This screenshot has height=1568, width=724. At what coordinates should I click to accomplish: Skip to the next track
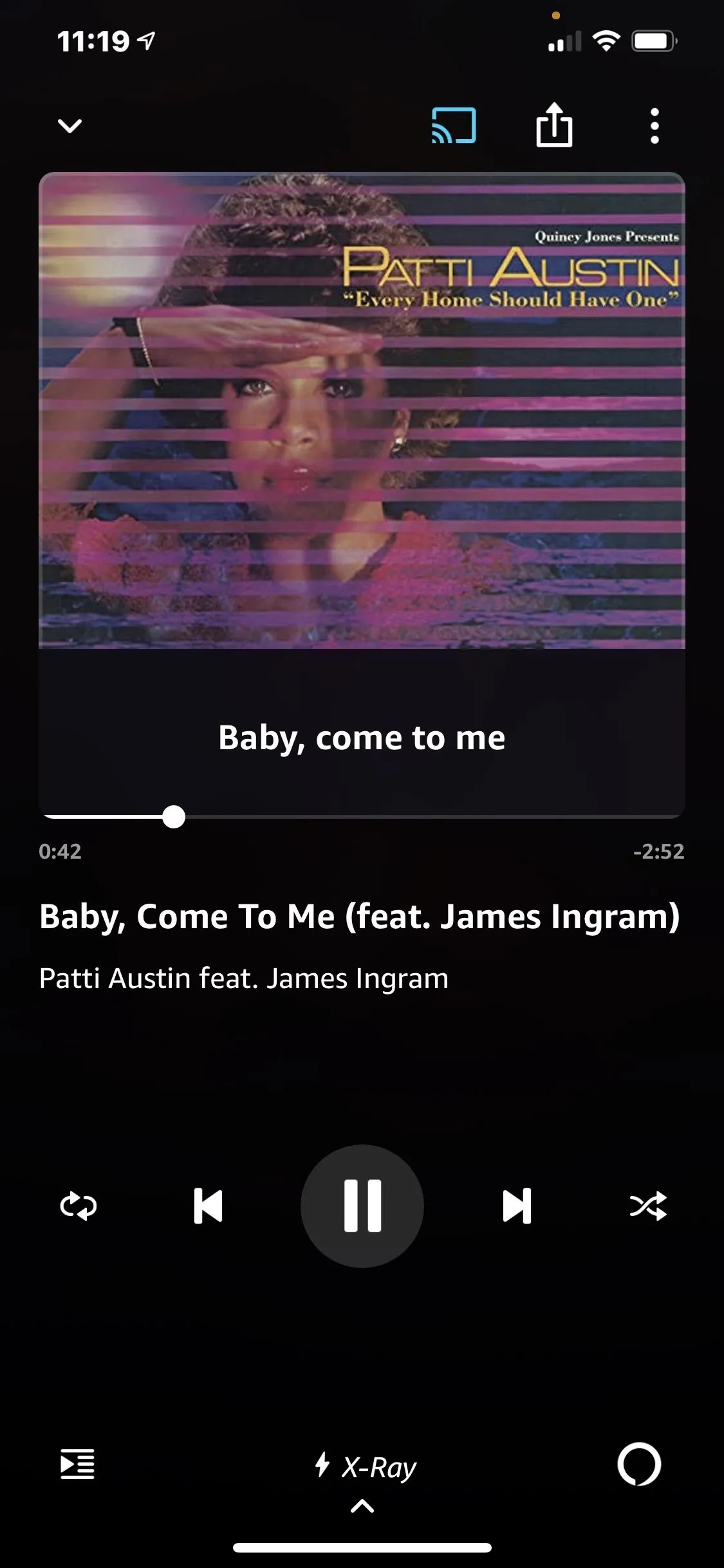coord(517,1206)
